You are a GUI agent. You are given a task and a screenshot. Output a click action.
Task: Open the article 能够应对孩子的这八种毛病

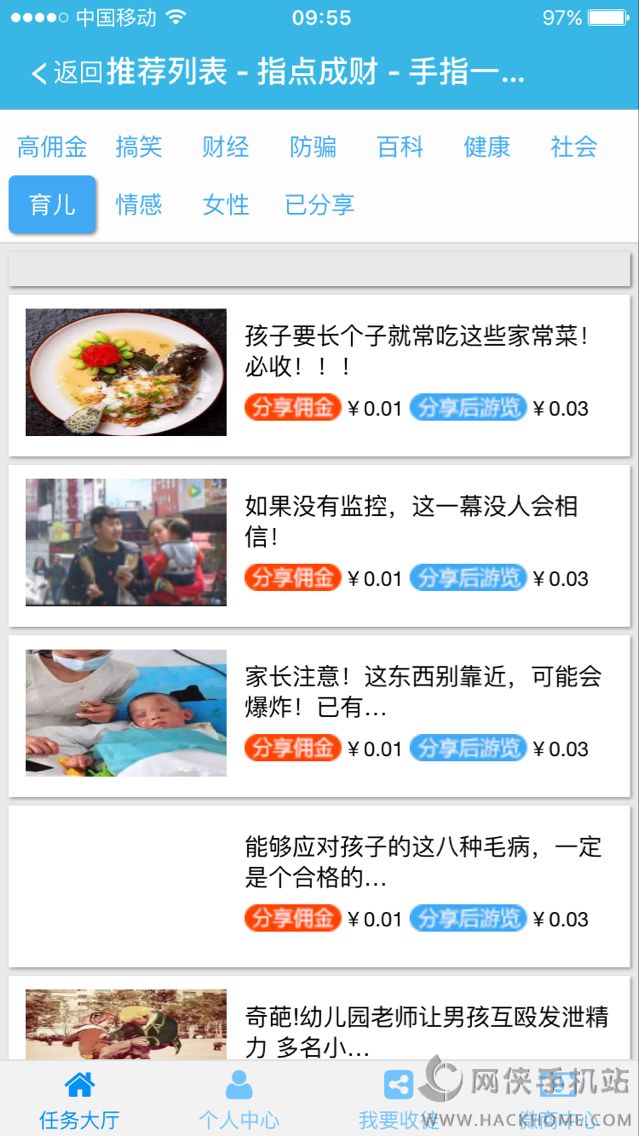423,862
